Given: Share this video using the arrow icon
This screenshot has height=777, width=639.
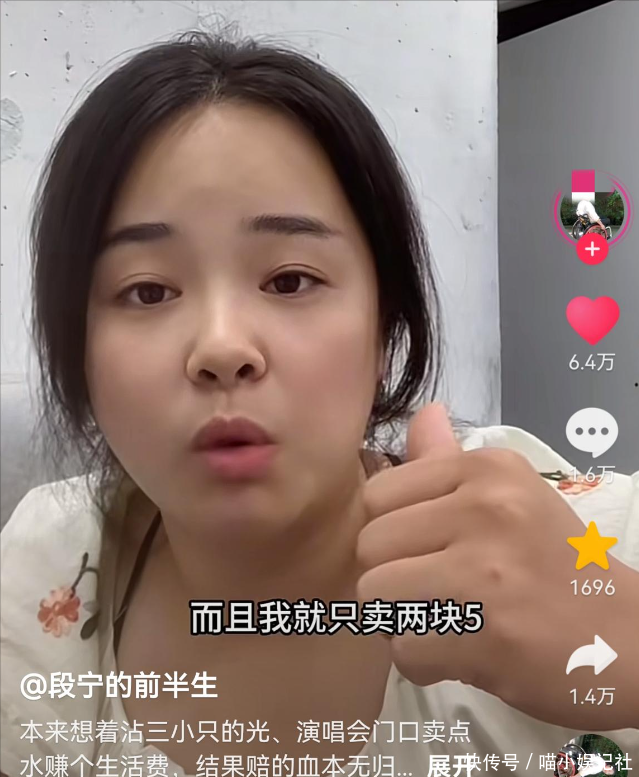Looking at the screenshot, I should click(x=592, y=656).
